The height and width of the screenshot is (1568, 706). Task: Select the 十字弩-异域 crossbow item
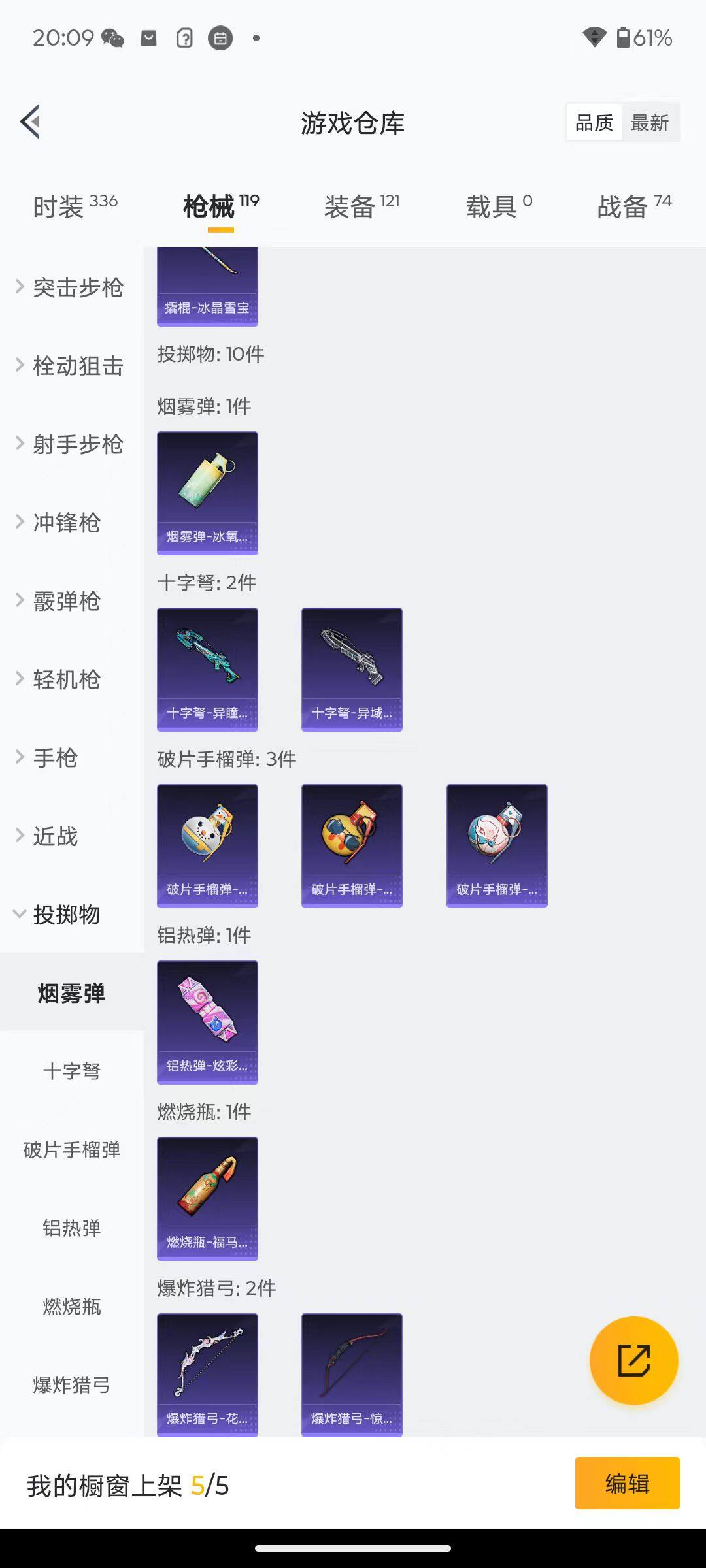[352, 668]
